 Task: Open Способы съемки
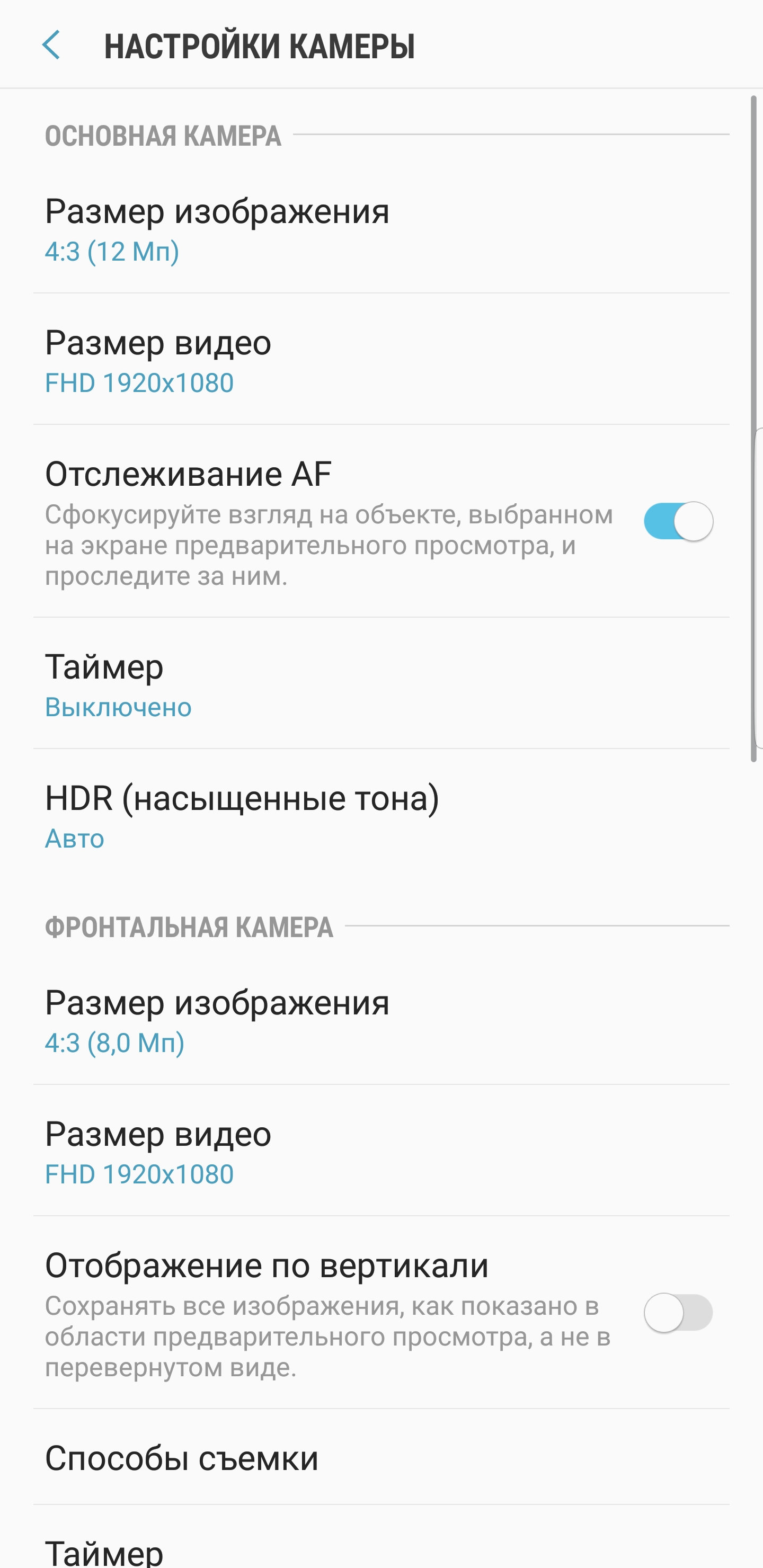click(381, 1457)
